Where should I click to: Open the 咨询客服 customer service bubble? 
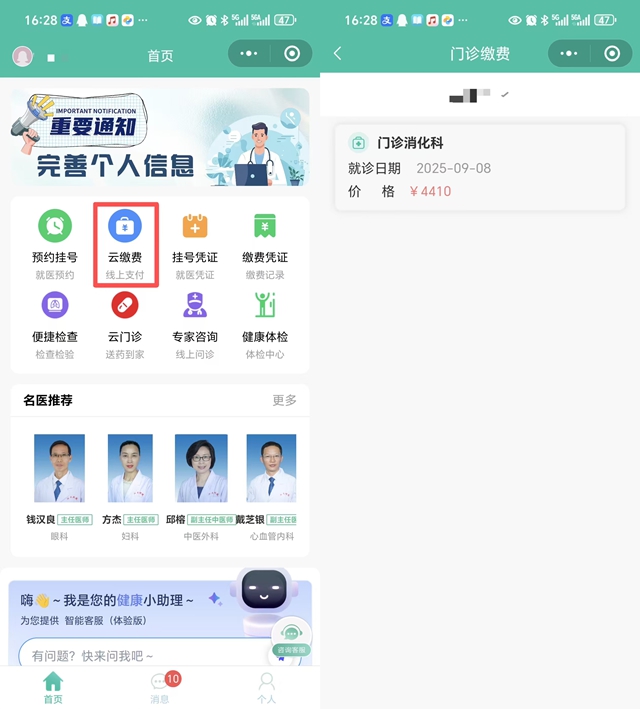pos(291,638)
